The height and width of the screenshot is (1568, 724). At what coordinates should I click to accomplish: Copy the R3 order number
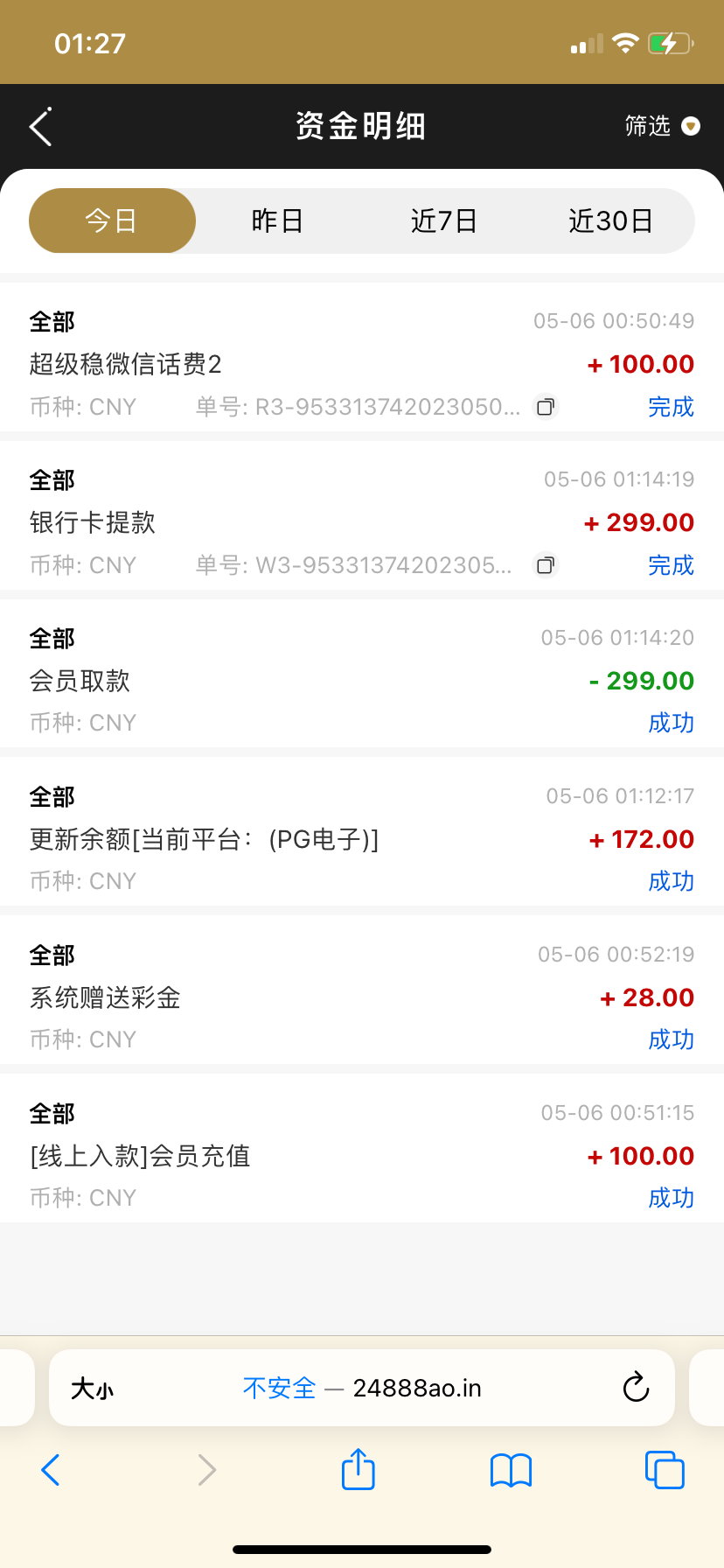(x=546, y=407)
